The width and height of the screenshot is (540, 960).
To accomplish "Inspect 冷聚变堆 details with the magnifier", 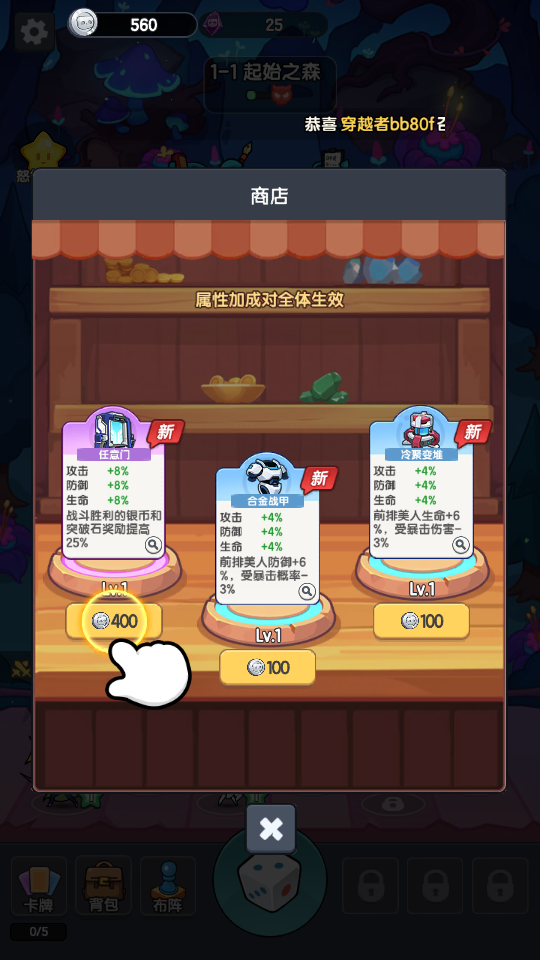I will [460, 544].
